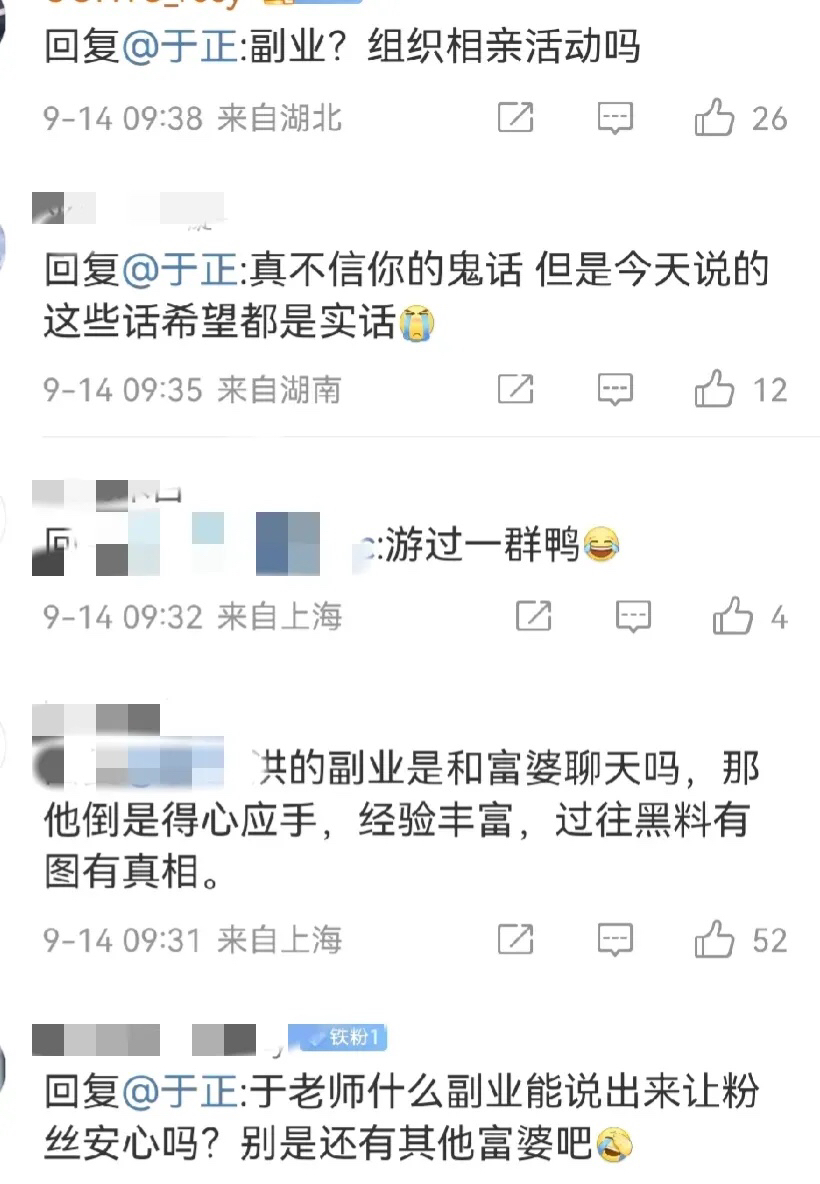The height and width of the screenshot is (1184, 820).
Task: Like the 真不信你的鬼话 comment
Action: 715,389
